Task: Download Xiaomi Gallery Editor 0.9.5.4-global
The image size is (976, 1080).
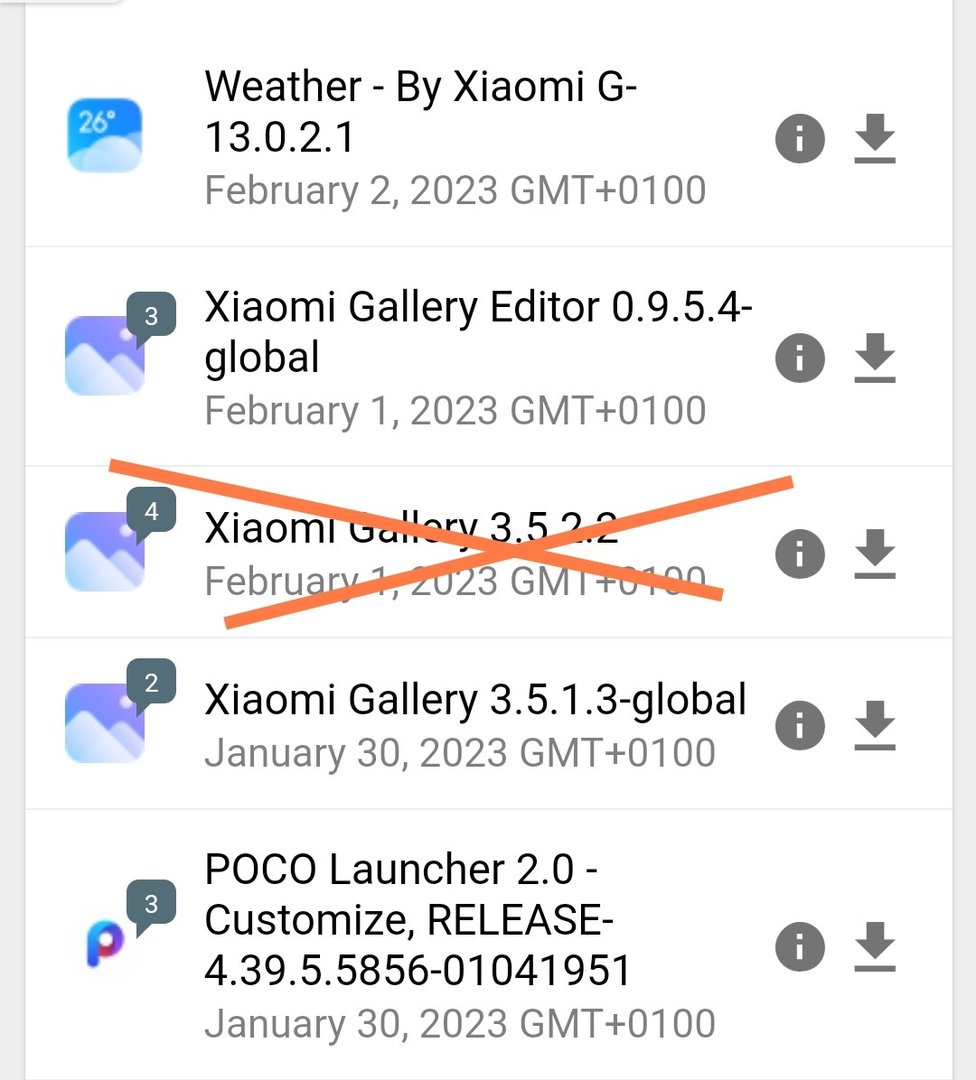Action: 876,358
